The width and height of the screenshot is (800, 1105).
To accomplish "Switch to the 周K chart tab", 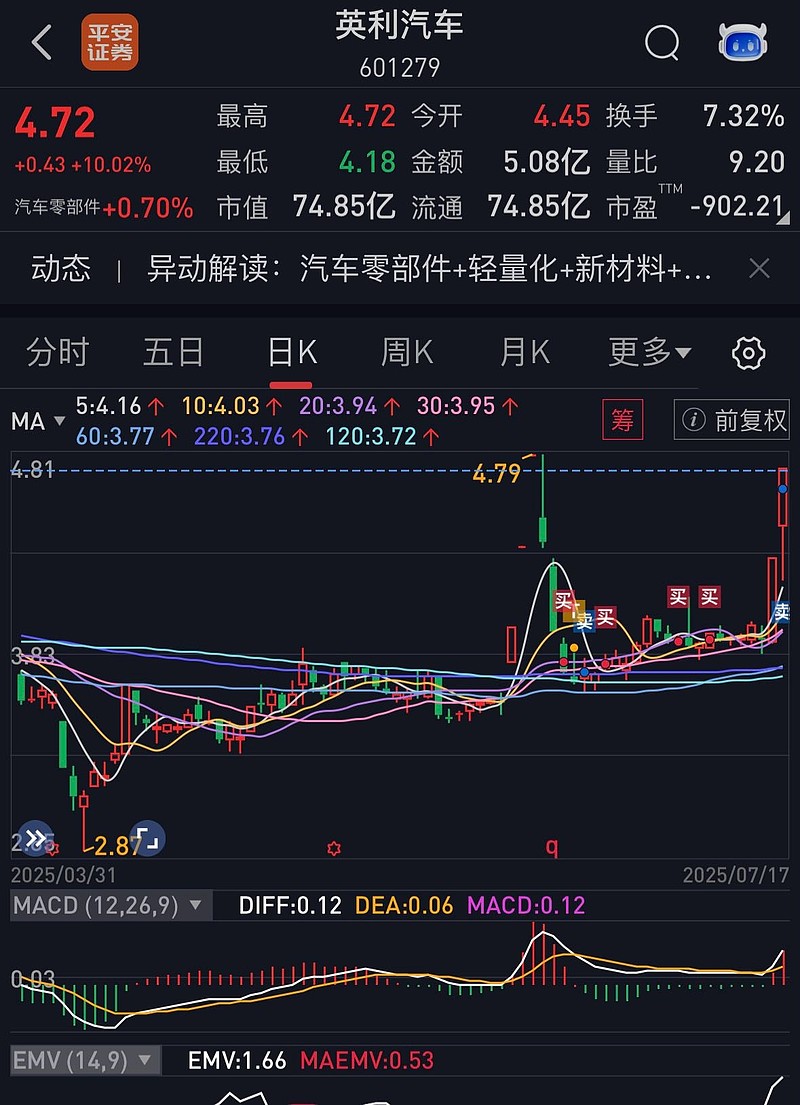I will [x=407, y=352].
